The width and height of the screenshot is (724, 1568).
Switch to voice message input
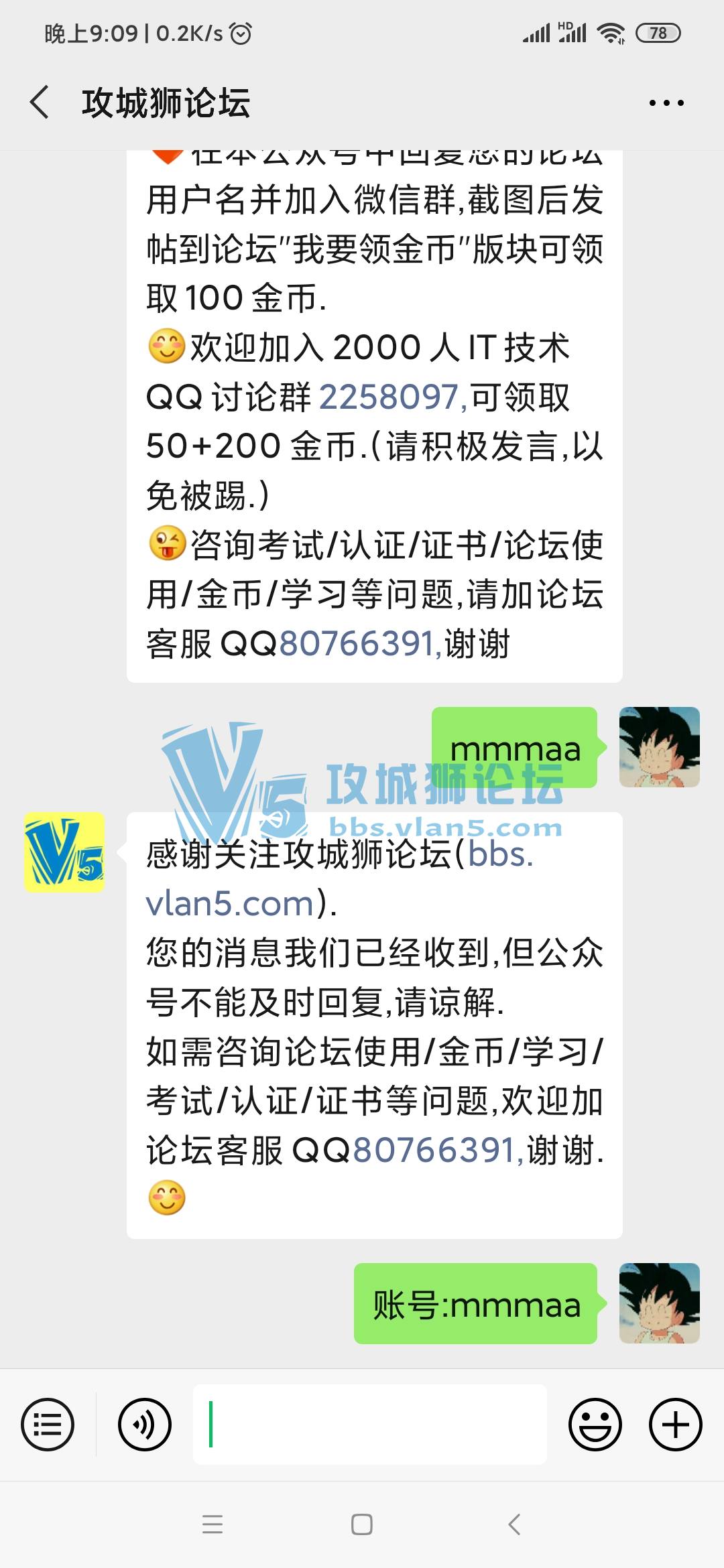click(144, 1424)
